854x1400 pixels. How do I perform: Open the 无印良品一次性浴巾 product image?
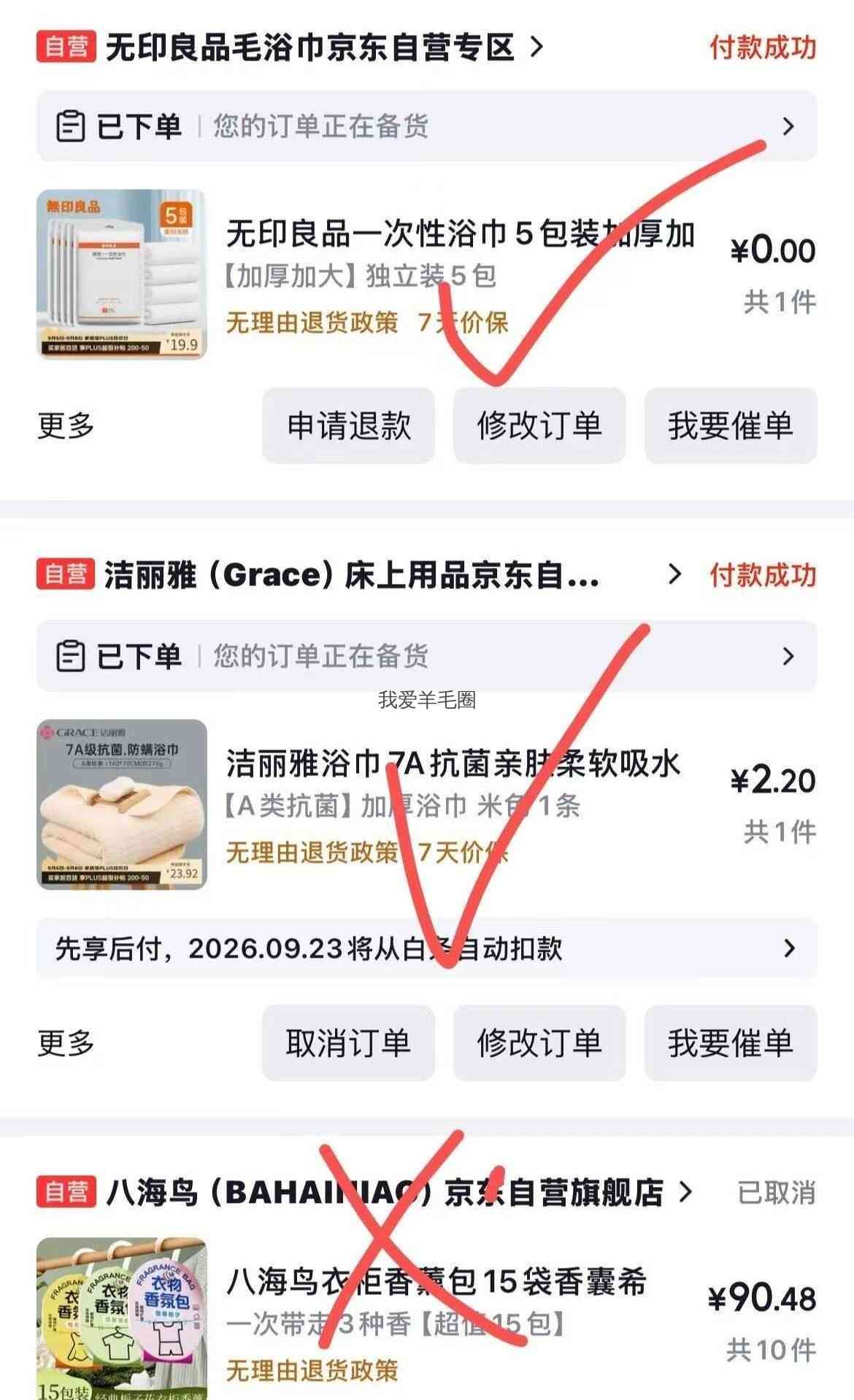122,274
